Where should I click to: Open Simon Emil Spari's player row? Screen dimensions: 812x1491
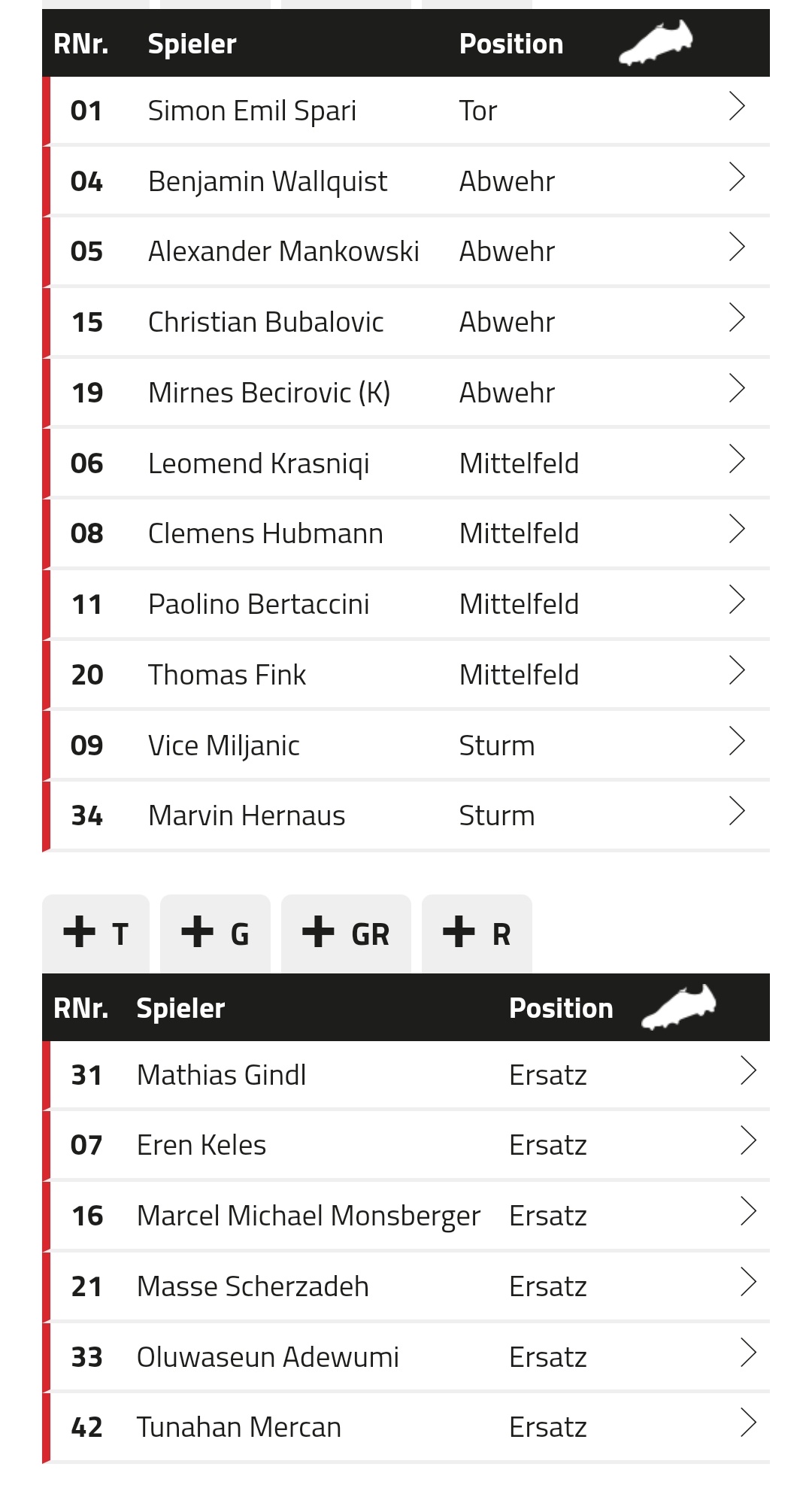[406, 111]
